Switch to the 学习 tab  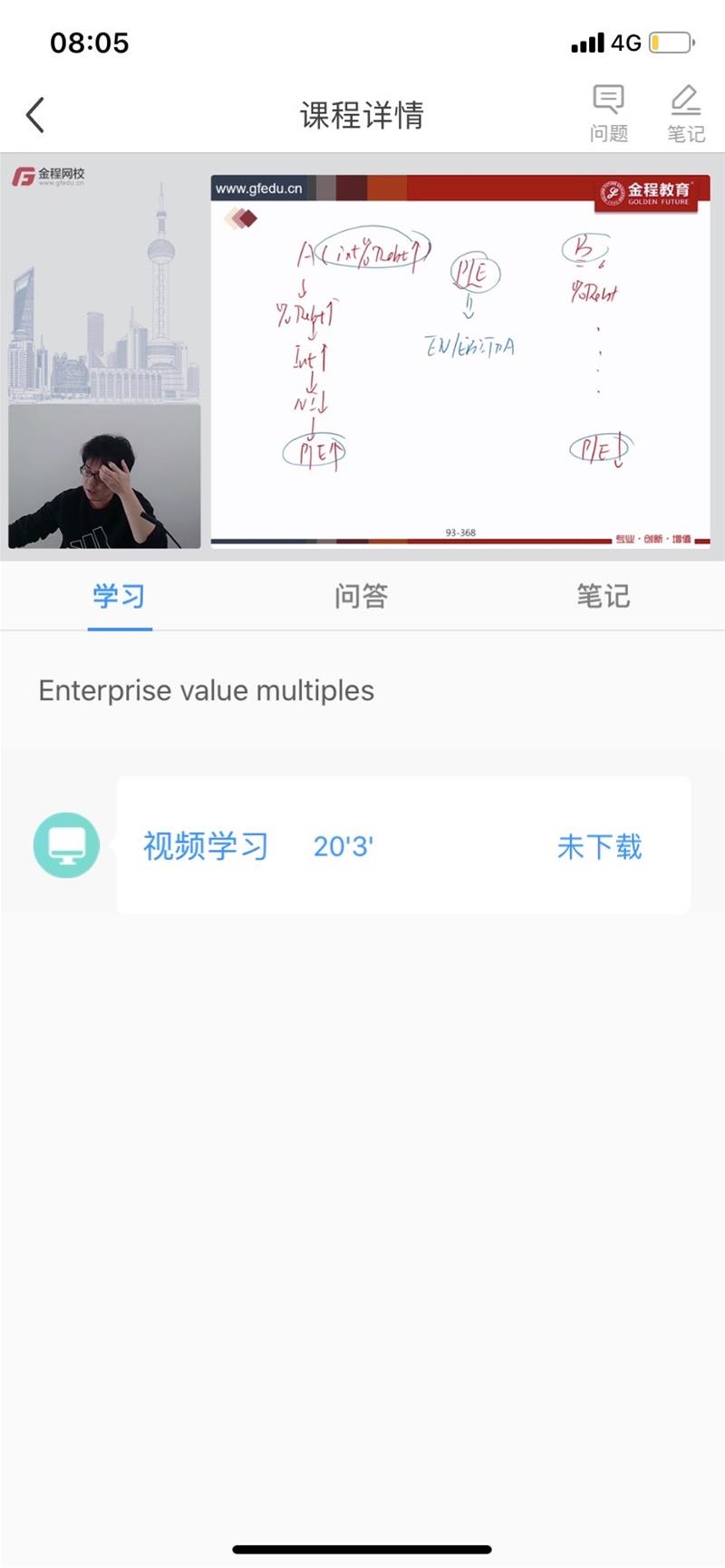(119, 596)
